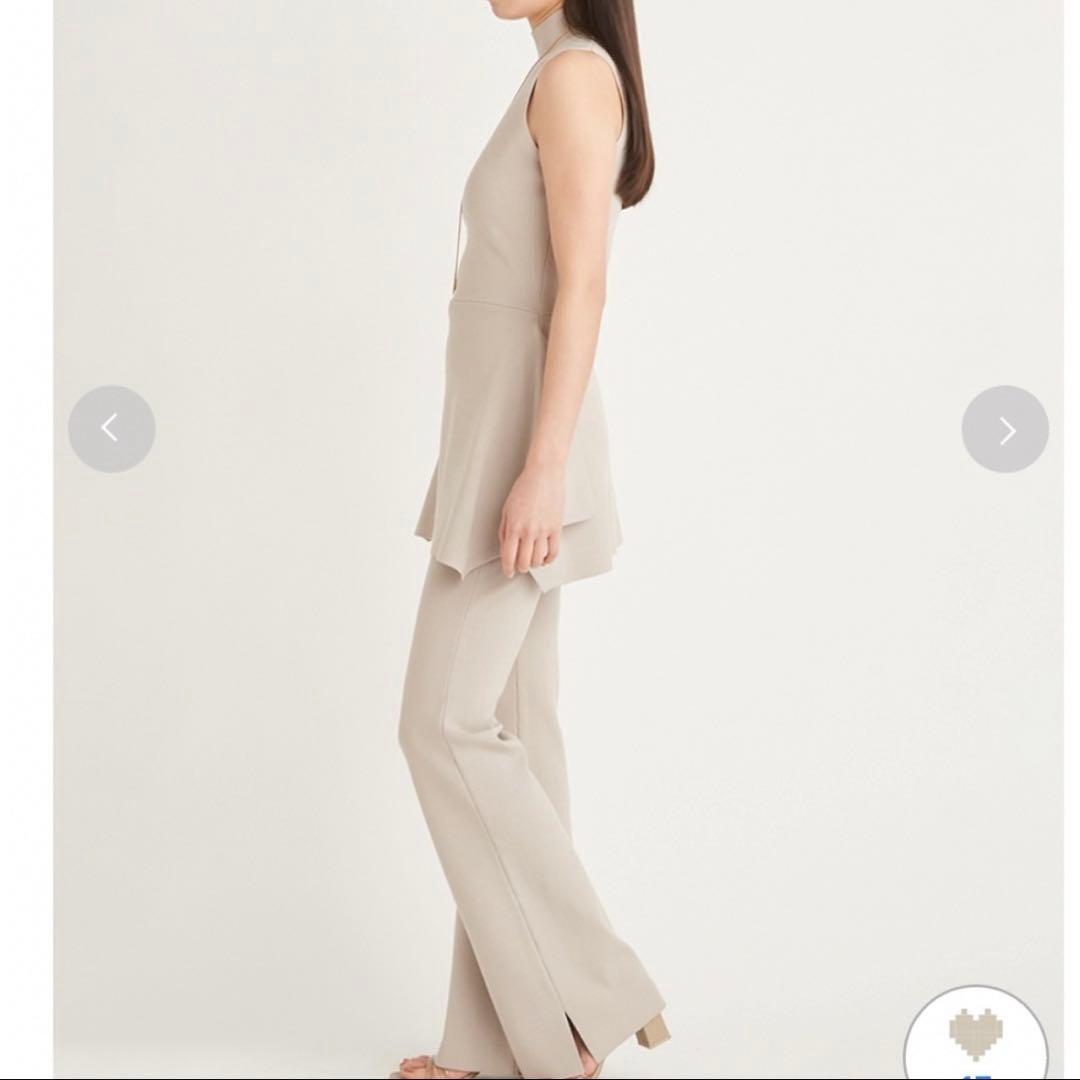Go to the previous product photo

tap(111, 429)
